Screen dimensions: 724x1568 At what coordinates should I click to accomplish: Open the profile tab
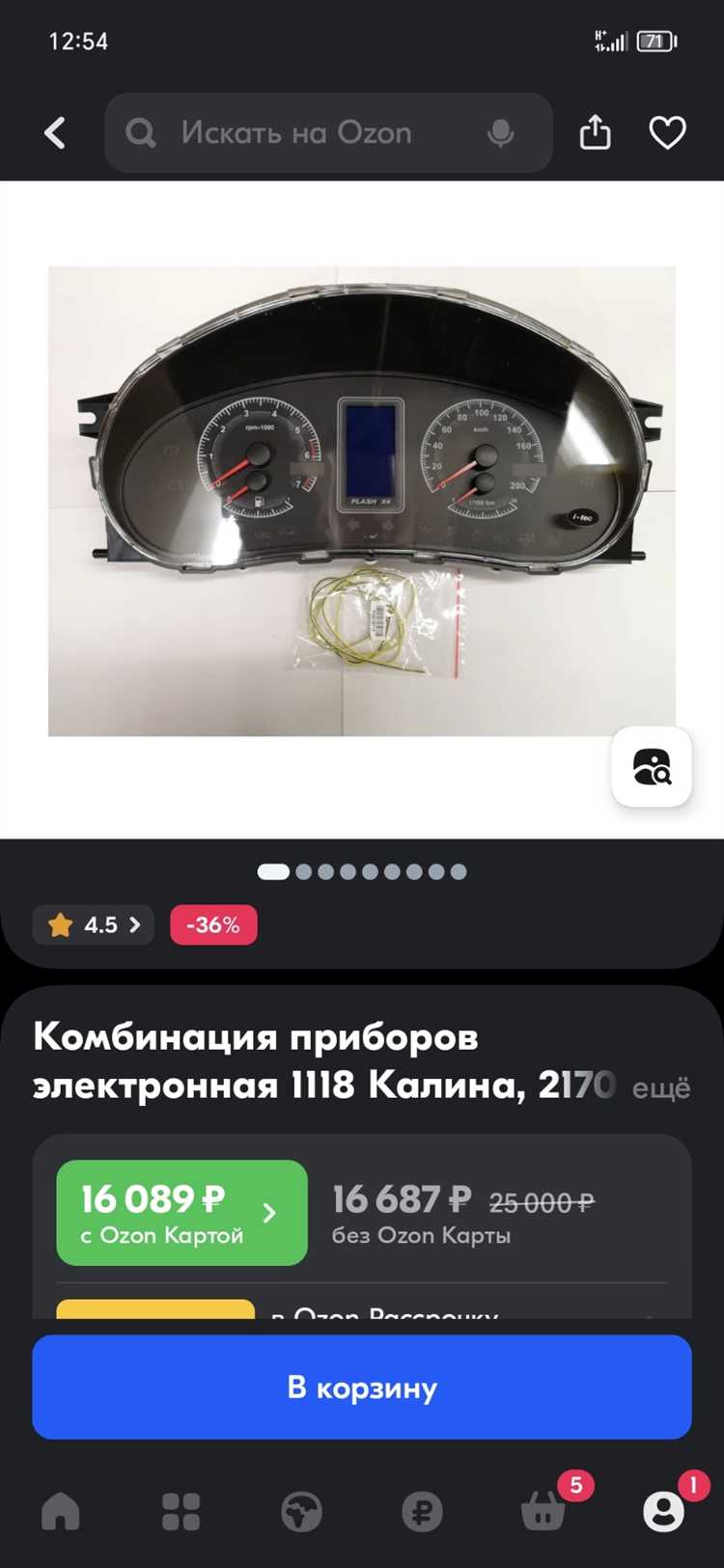click(x=663, y=1511)
